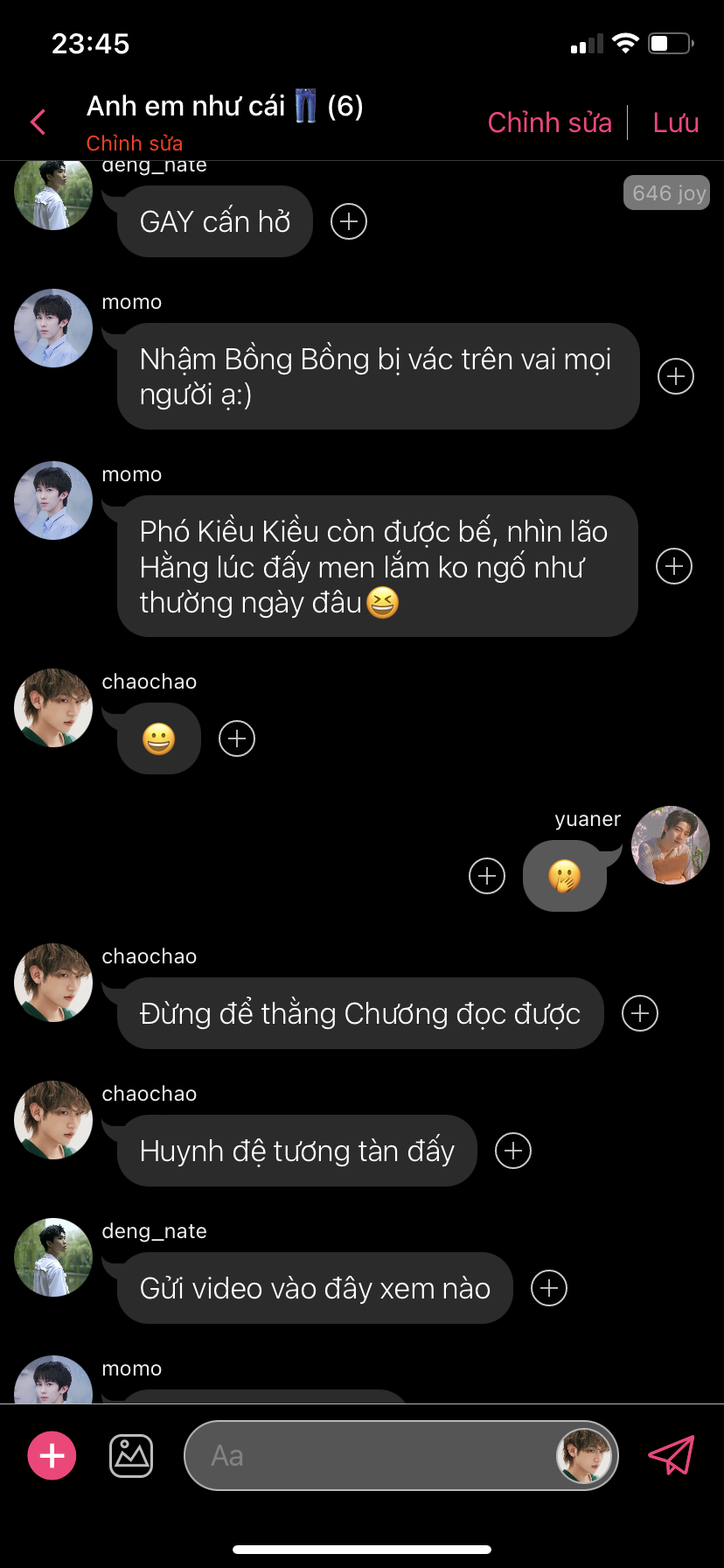Screen dimensions: 724x1568
Task: Open the pink add button at bottom
Action: [x=52, y=1456]
